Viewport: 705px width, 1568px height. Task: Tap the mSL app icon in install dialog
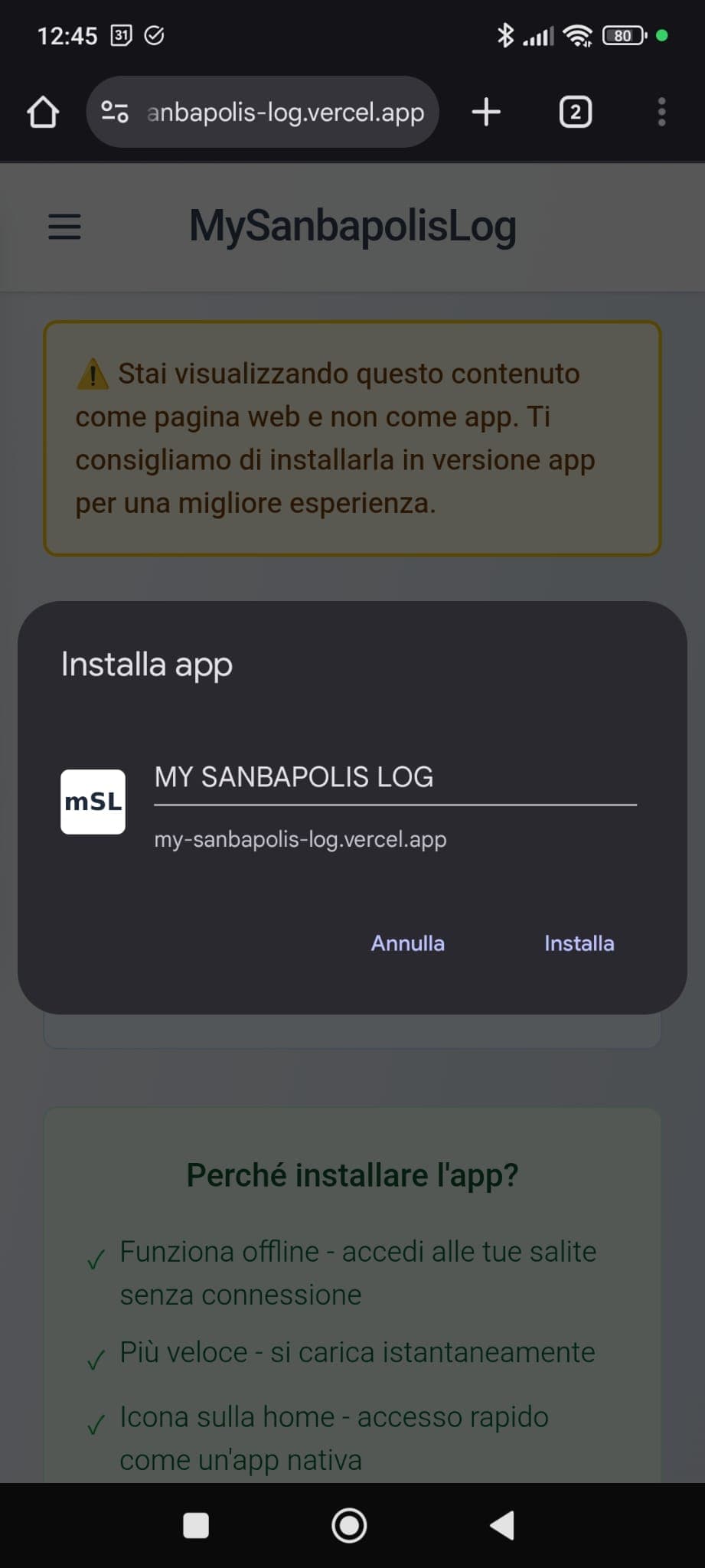[93, 802]
